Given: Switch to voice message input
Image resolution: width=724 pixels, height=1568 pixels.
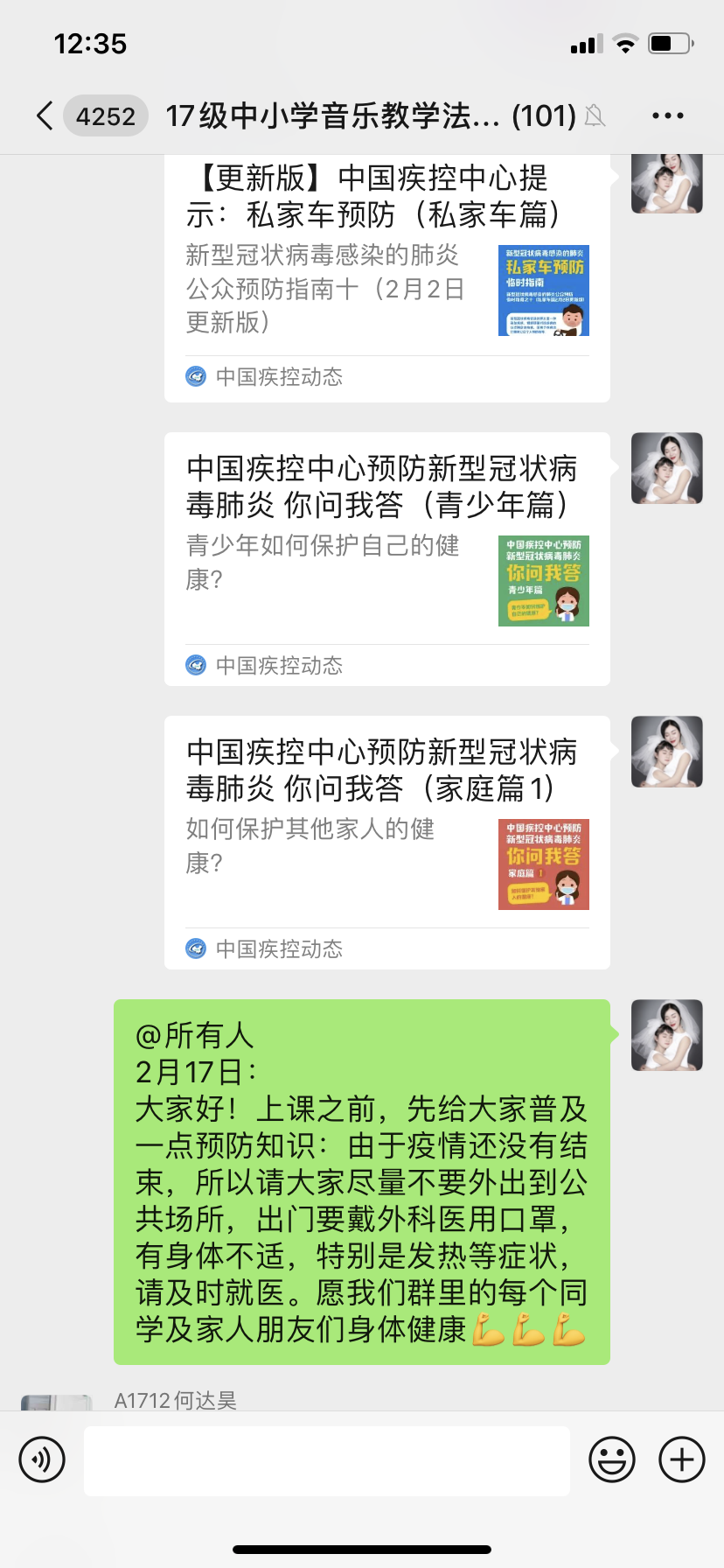Looking at the screenshot, I should (x=42, y=1459).
